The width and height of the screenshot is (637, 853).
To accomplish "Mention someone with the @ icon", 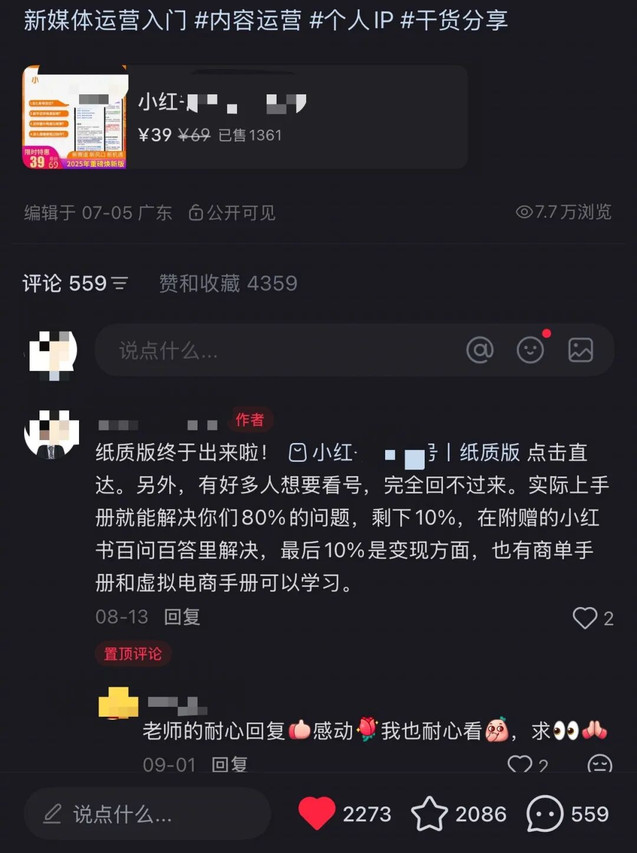I will pos(480,350).
